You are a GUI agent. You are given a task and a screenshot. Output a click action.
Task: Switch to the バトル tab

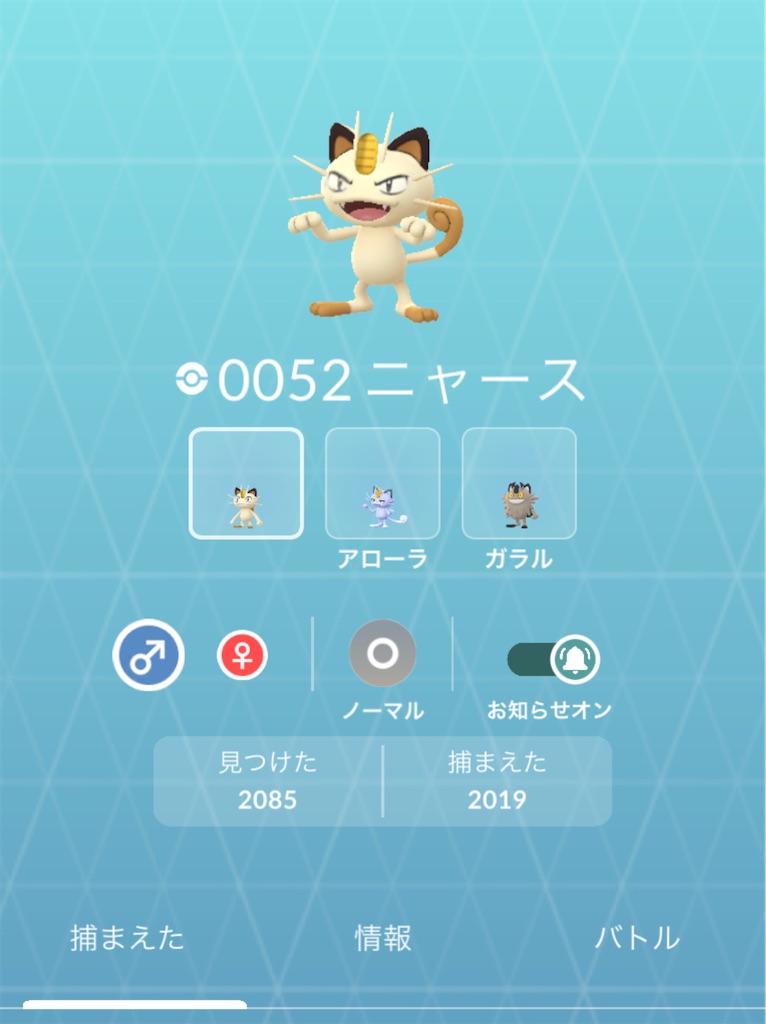[637, 938]
